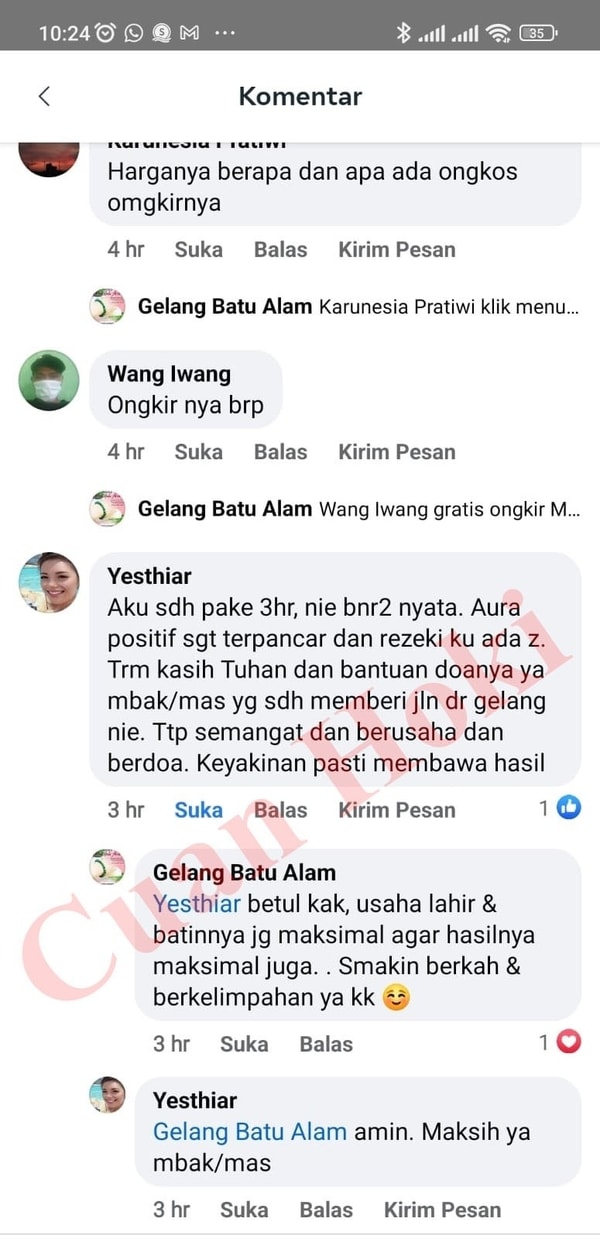Reply to the comment asking Harganya berapa
This screenshot has width=600, height=1239.
280,249
